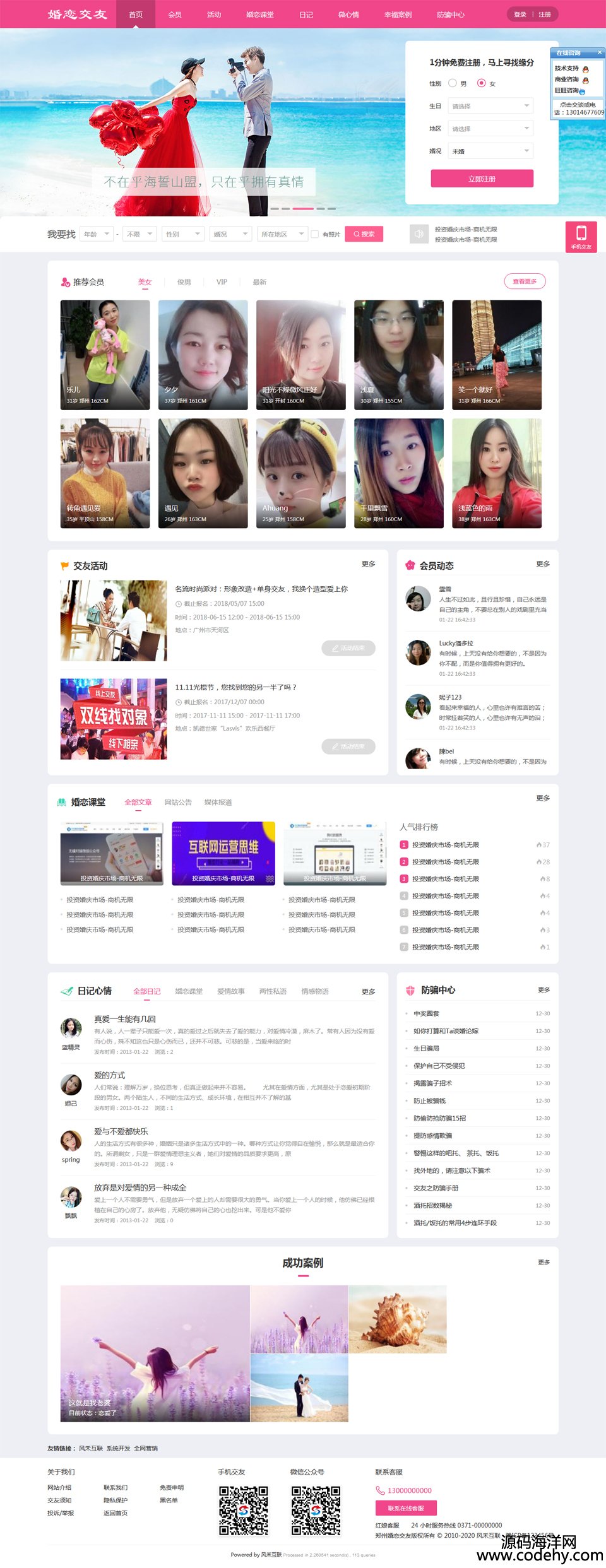Open 手机交友 floating button
The height and width of the screenshot is (1568, 606).
point(581,237)
